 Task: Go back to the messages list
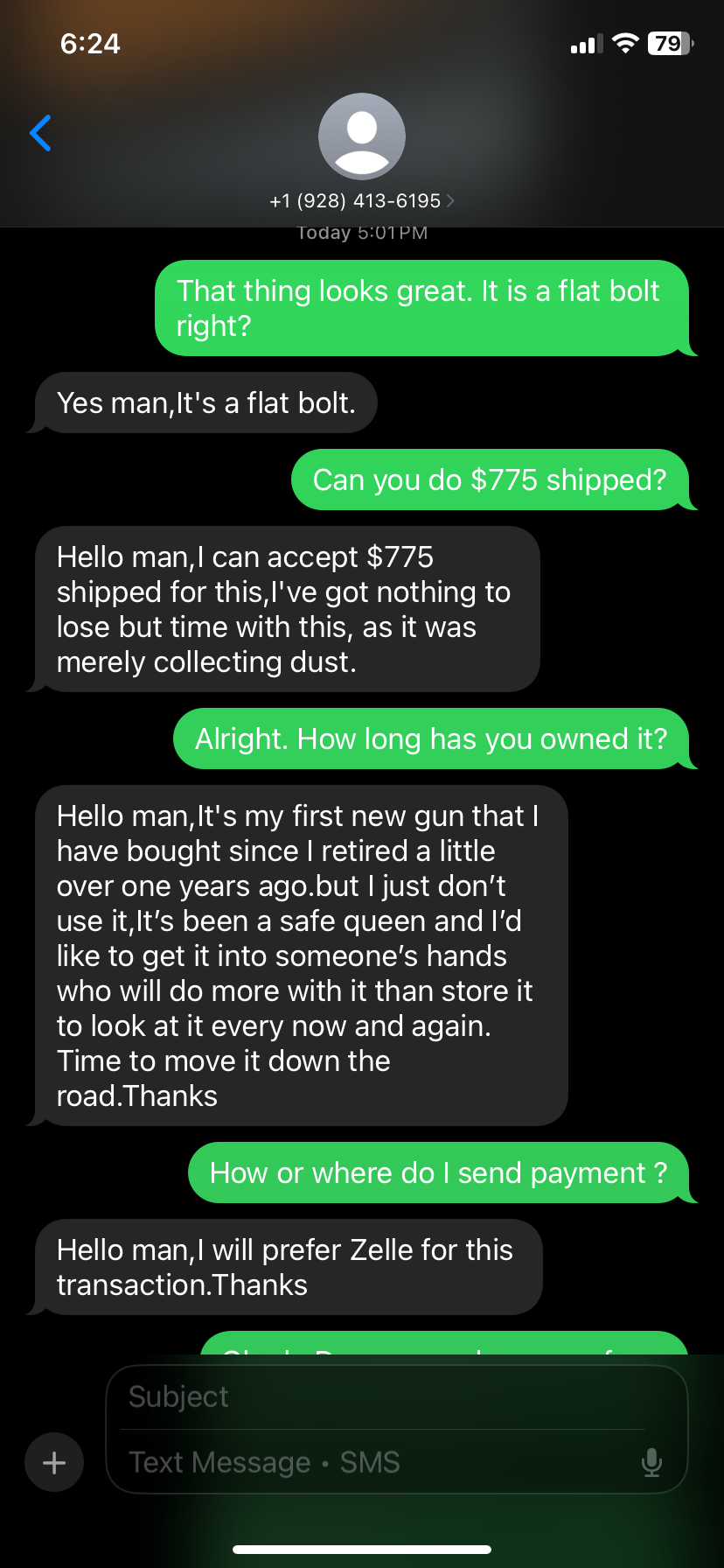click(41, 133)
